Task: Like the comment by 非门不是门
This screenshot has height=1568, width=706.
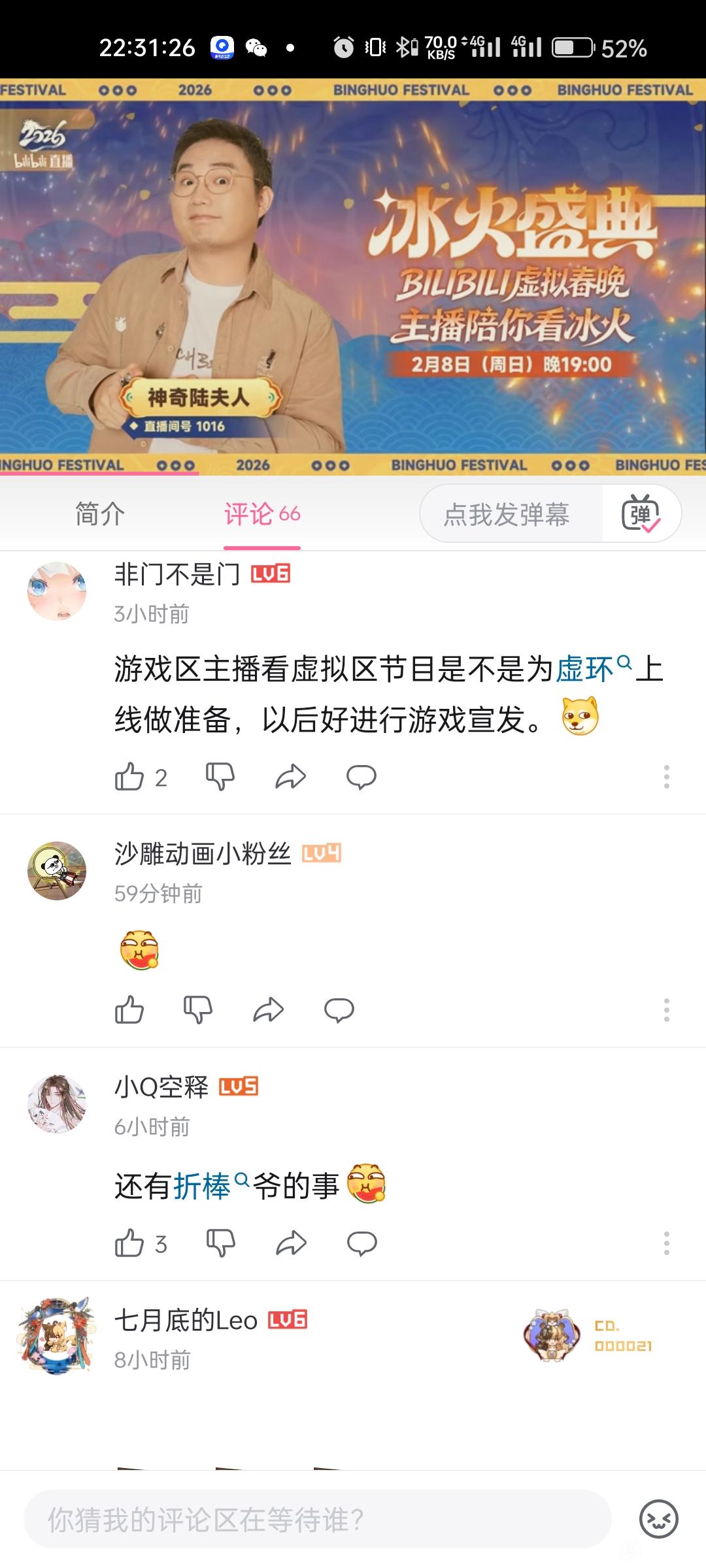Action: [129, 777]
